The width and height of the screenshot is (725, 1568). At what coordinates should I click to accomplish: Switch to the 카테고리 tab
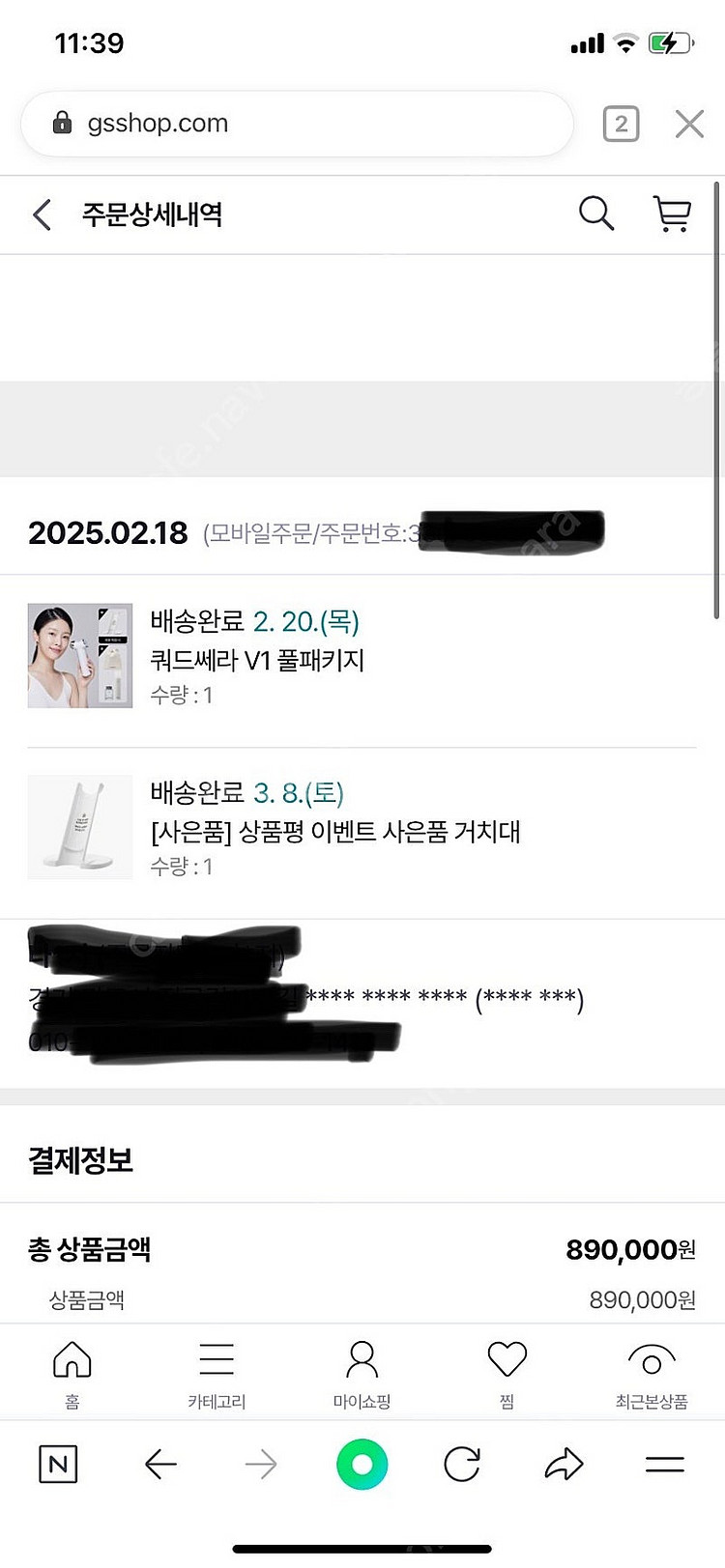[x=217, y=1373]
